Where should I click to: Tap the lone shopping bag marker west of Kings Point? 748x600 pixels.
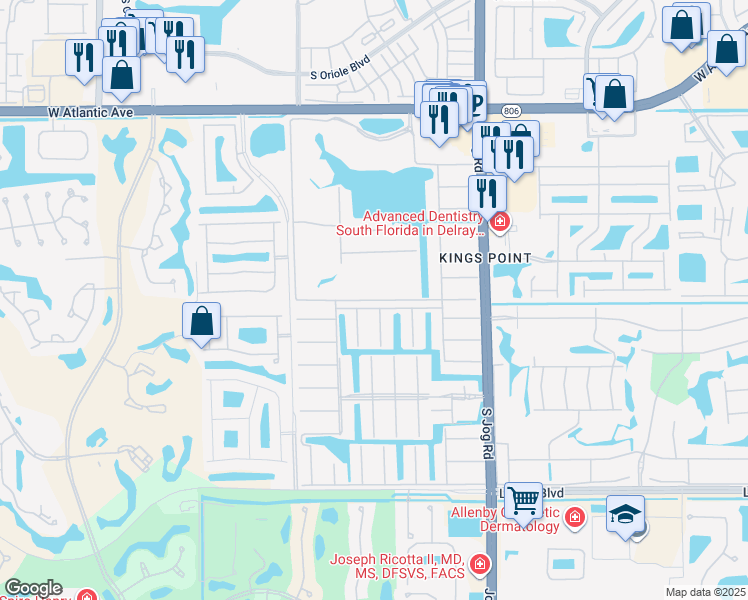point(202,321)
